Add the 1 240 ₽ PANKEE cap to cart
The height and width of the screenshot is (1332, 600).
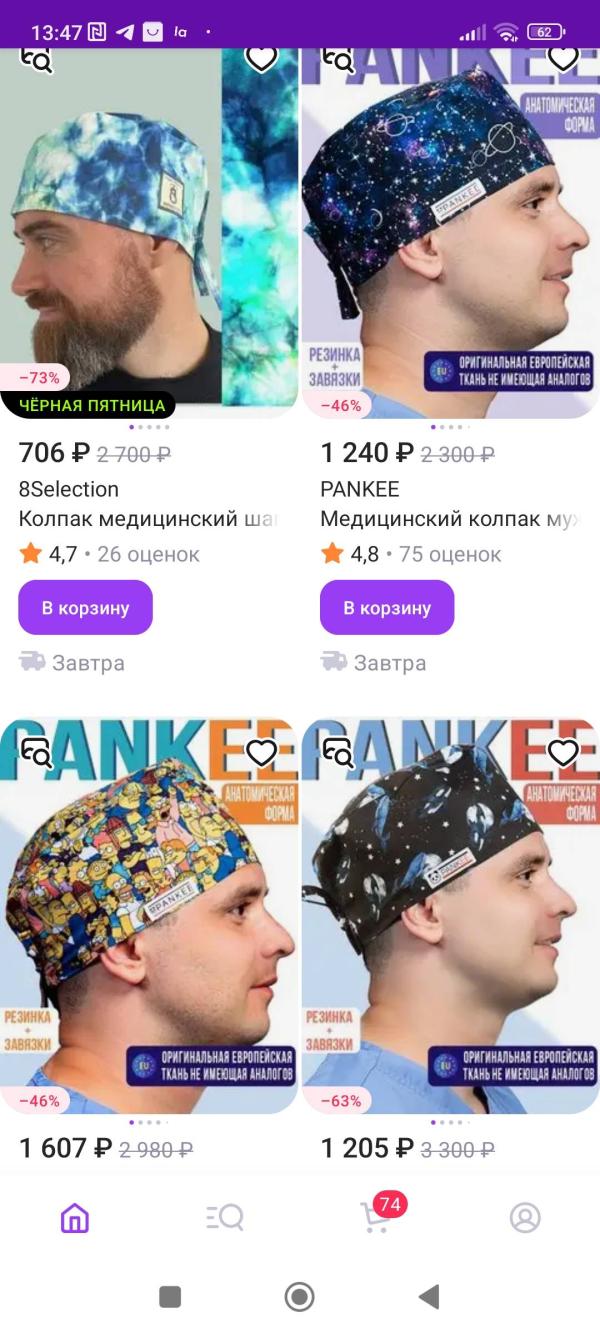coord(387,607)
